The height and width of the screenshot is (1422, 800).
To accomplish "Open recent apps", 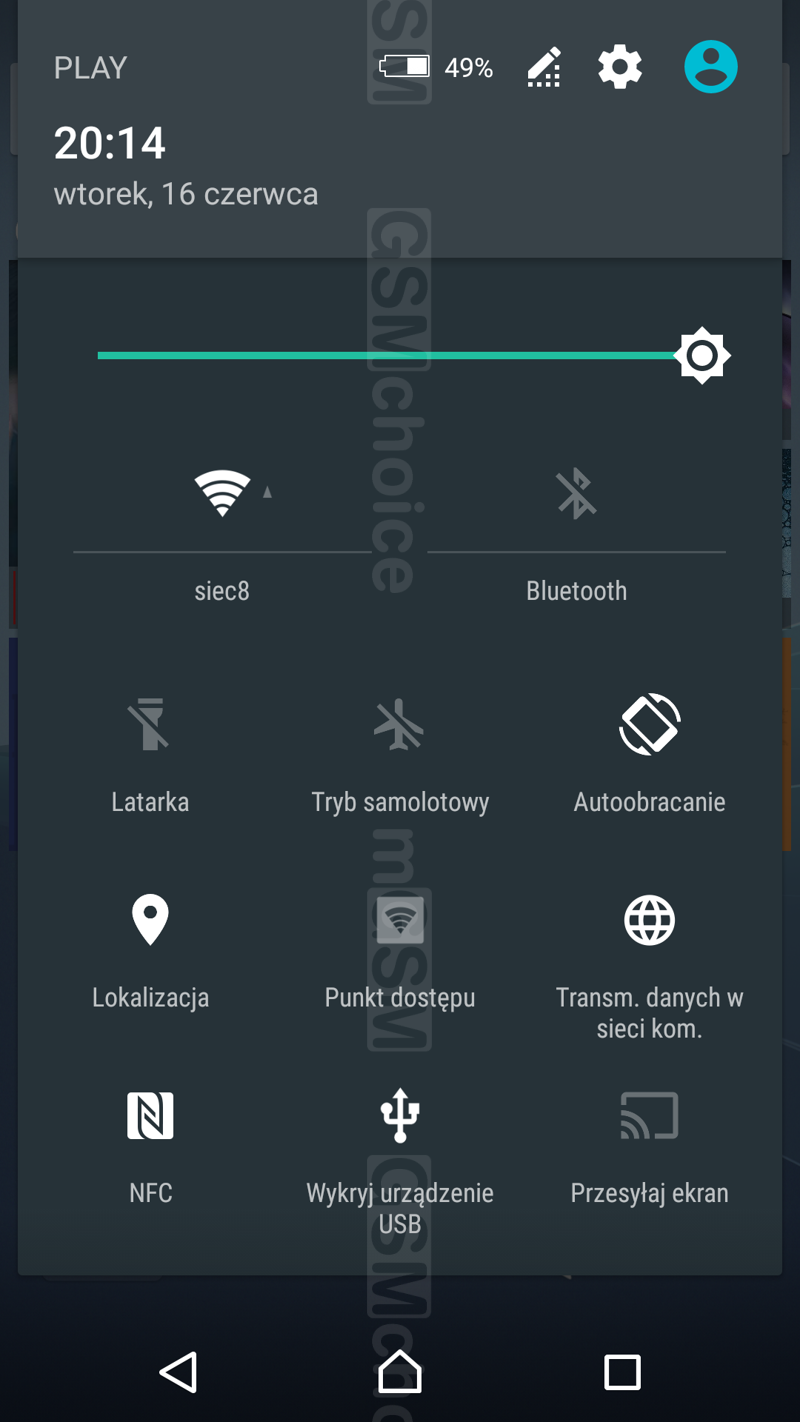I will pyautogui.click(x=622, y=1372).
